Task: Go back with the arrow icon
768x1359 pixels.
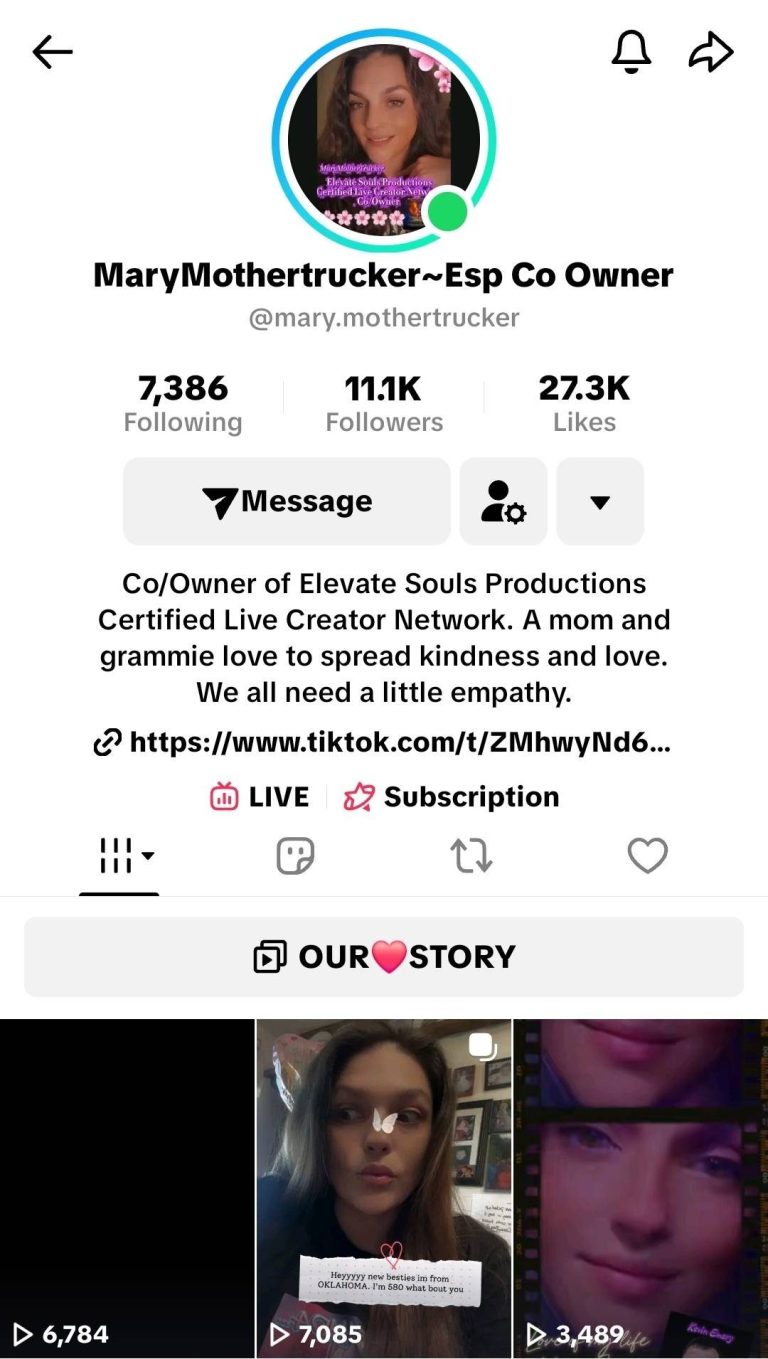Action: coord(53,52)
